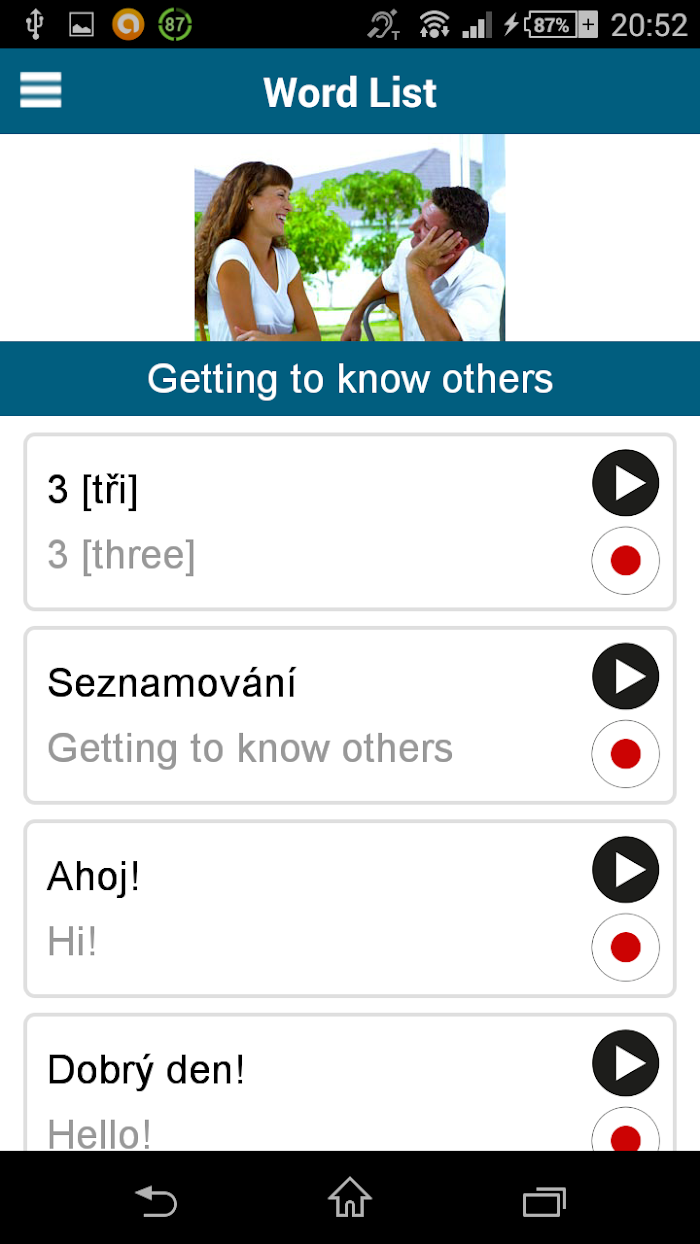
Task: Record your voice for Dobrý den!
Action: (x=626, y=1130)
